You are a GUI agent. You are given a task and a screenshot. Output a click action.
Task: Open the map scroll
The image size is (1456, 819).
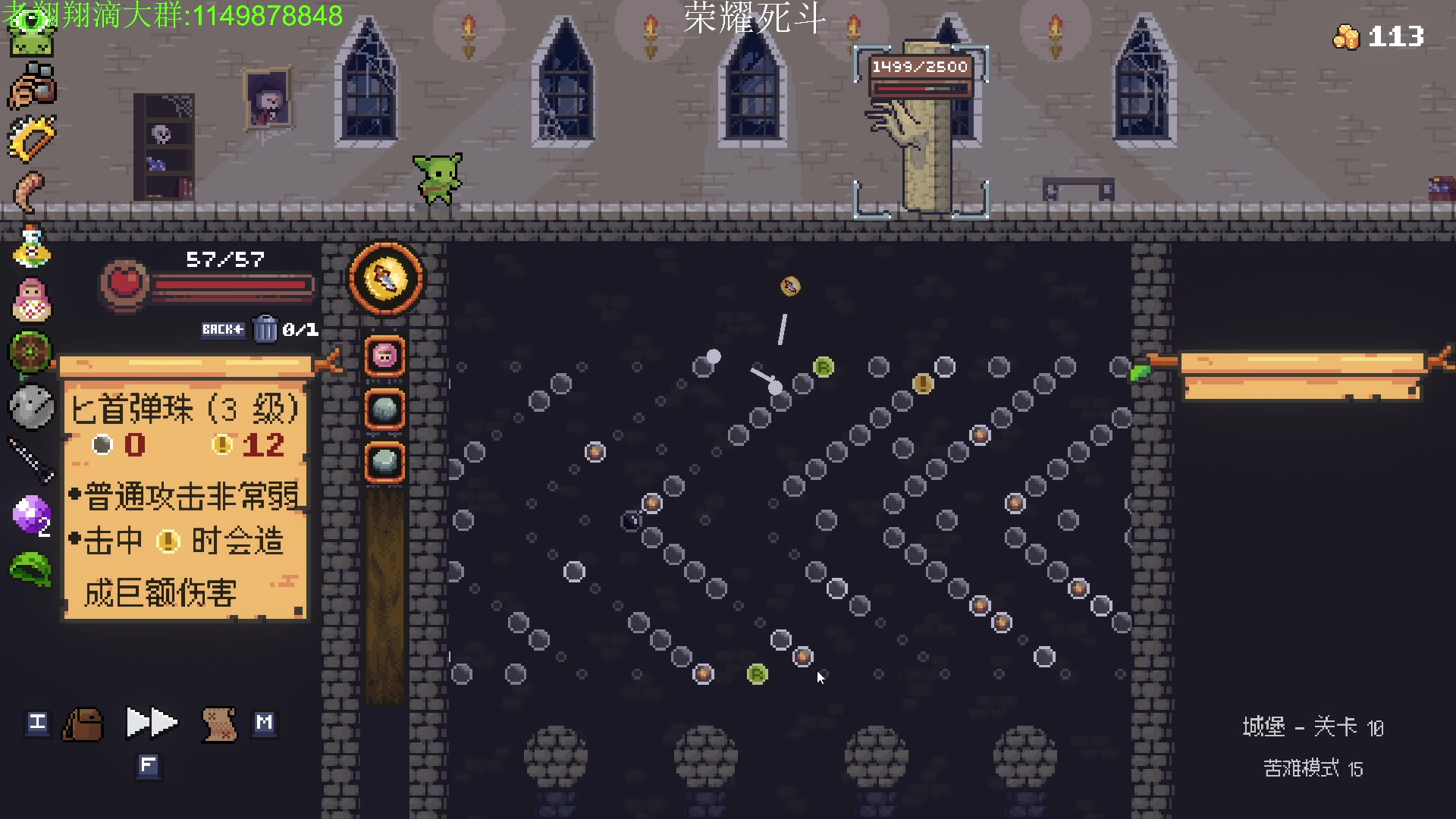click(218, 724)
